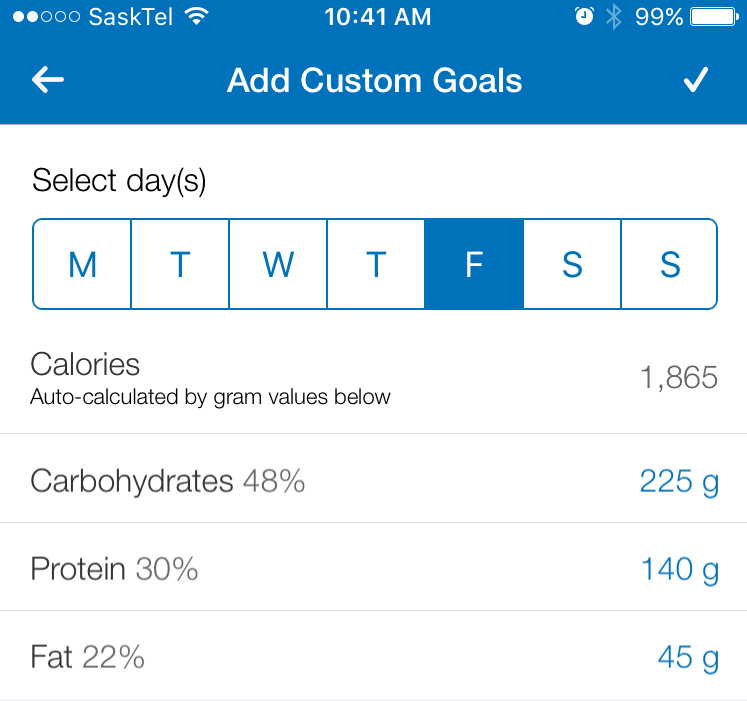Select Wednesday in the day picker
The width and height of the screenshot is (747, 701).
click(278, 264)
